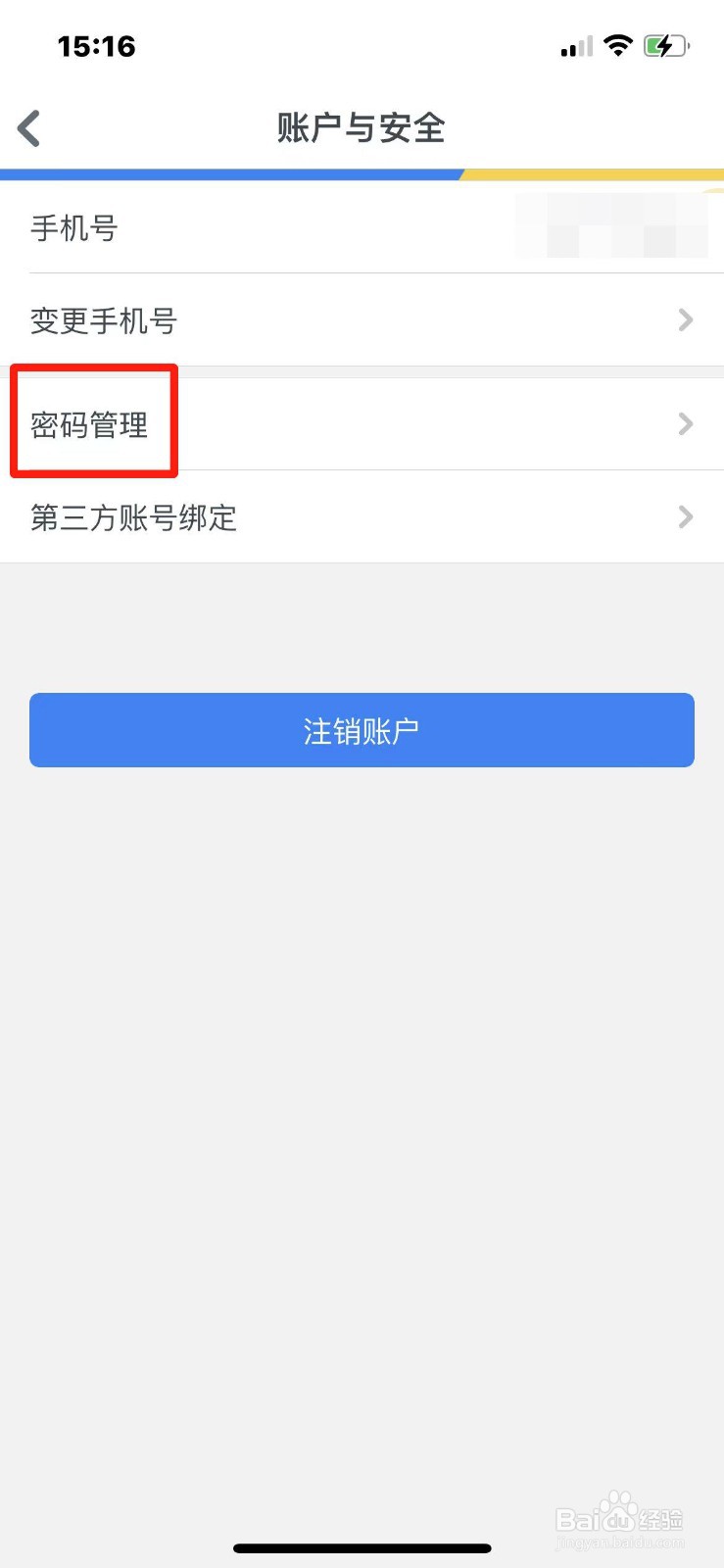Tap the 注销账户 button

362,729
